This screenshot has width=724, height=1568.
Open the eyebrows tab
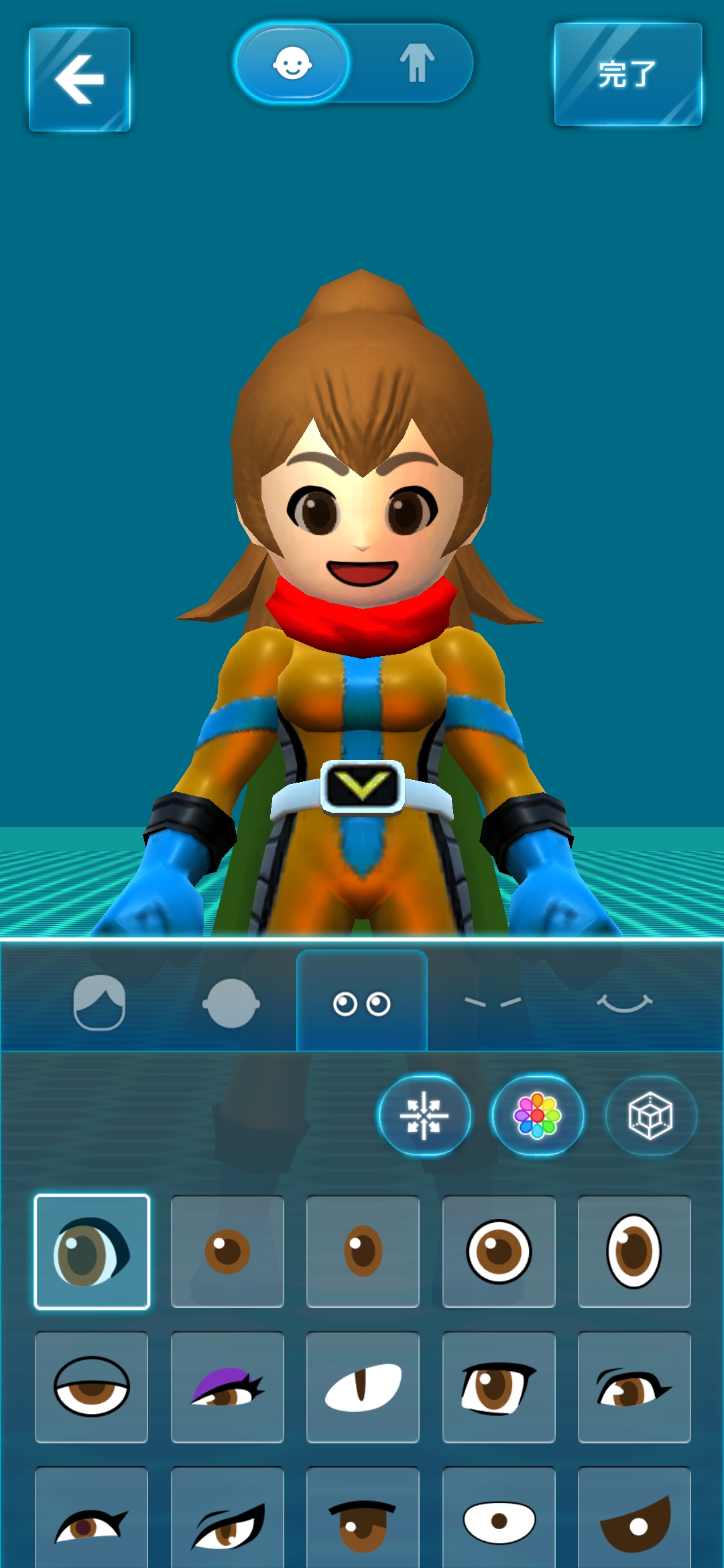click(493, 1002)
